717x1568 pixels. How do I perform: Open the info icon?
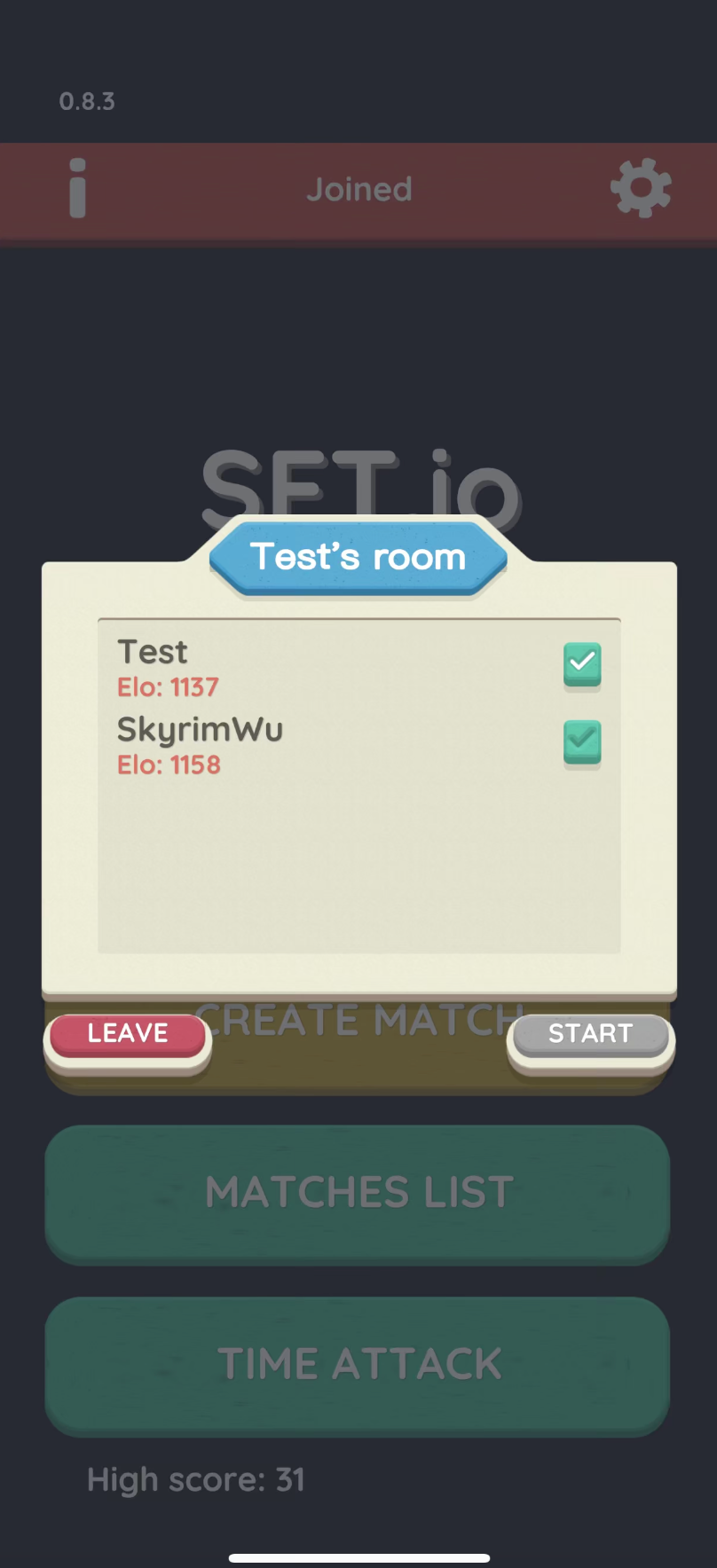point(78,188)
